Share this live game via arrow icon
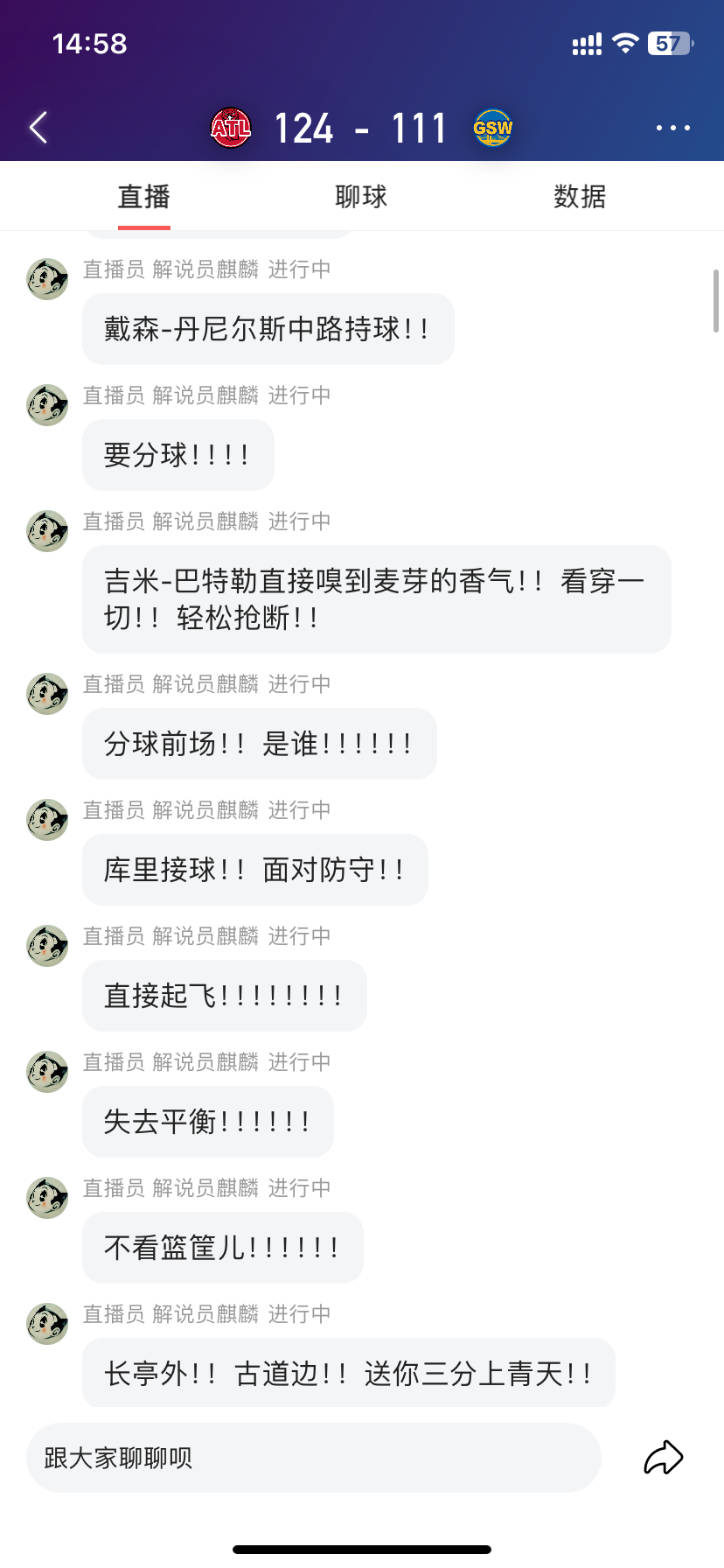The width and height of the screenshot is (724, 1568). 664,1458
